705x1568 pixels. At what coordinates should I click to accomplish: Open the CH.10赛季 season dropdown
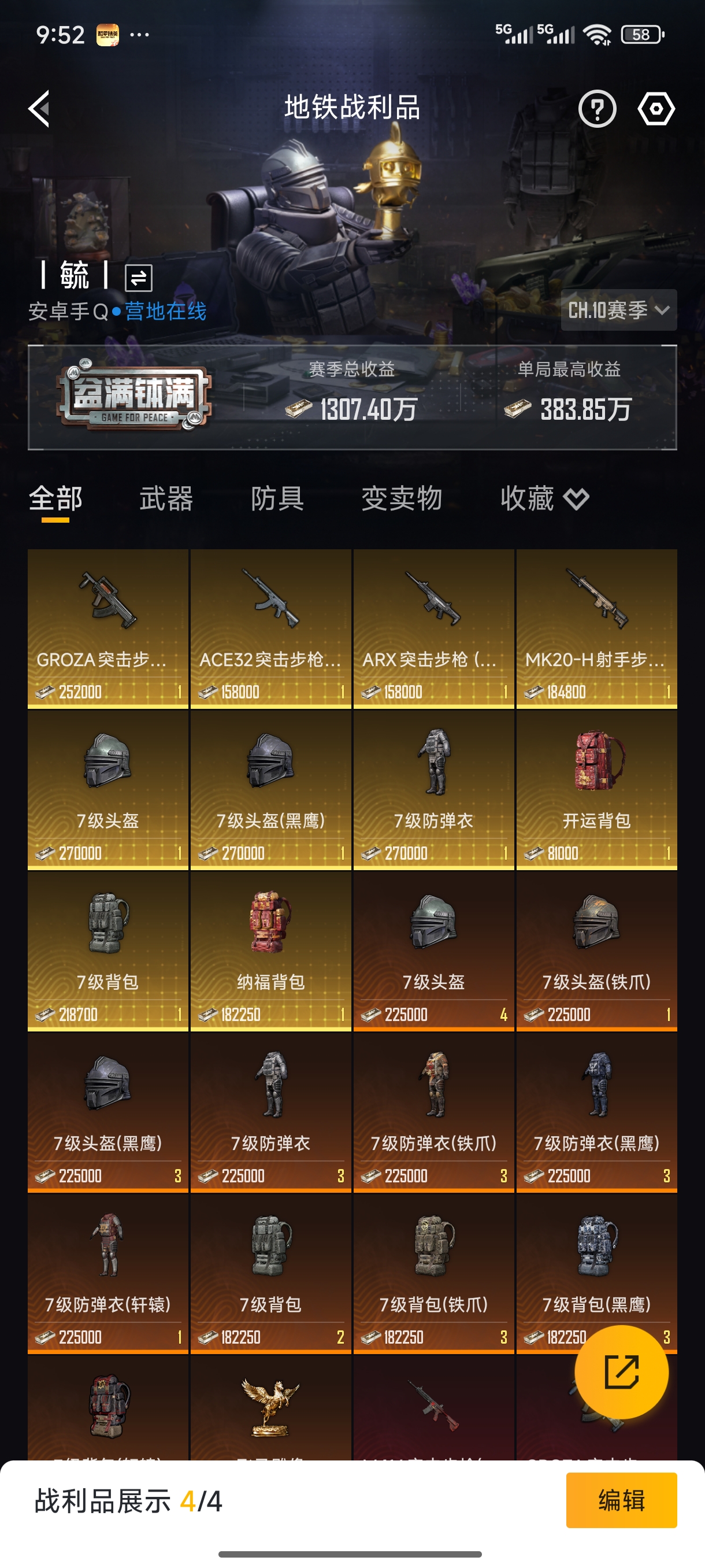point(614,310)
